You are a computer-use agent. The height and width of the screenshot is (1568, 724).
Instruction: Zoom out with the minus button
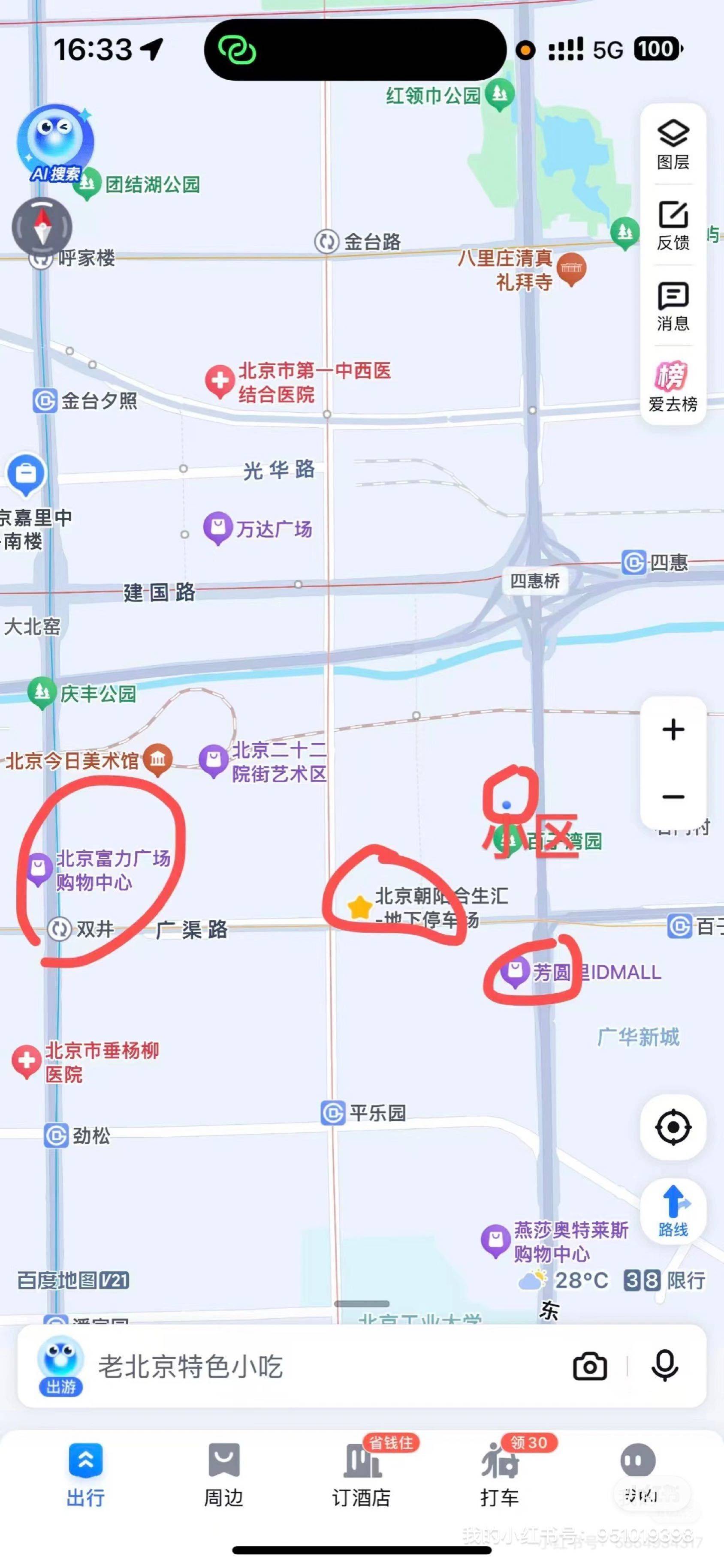[x=673, y=797]
